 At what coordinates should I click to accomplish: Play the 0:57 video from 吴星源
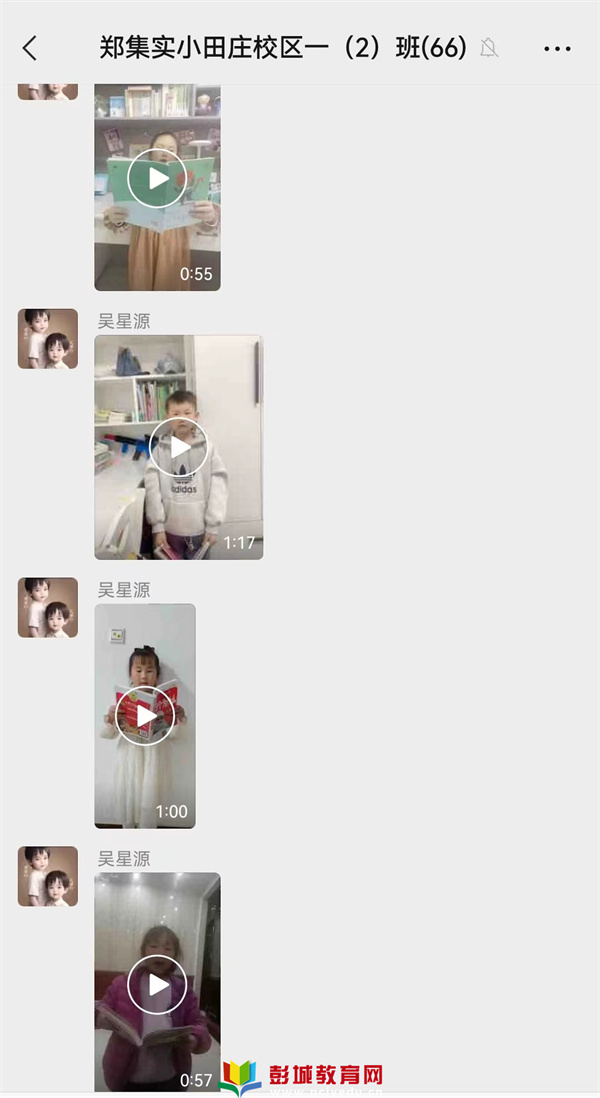[x=157, y=984]
